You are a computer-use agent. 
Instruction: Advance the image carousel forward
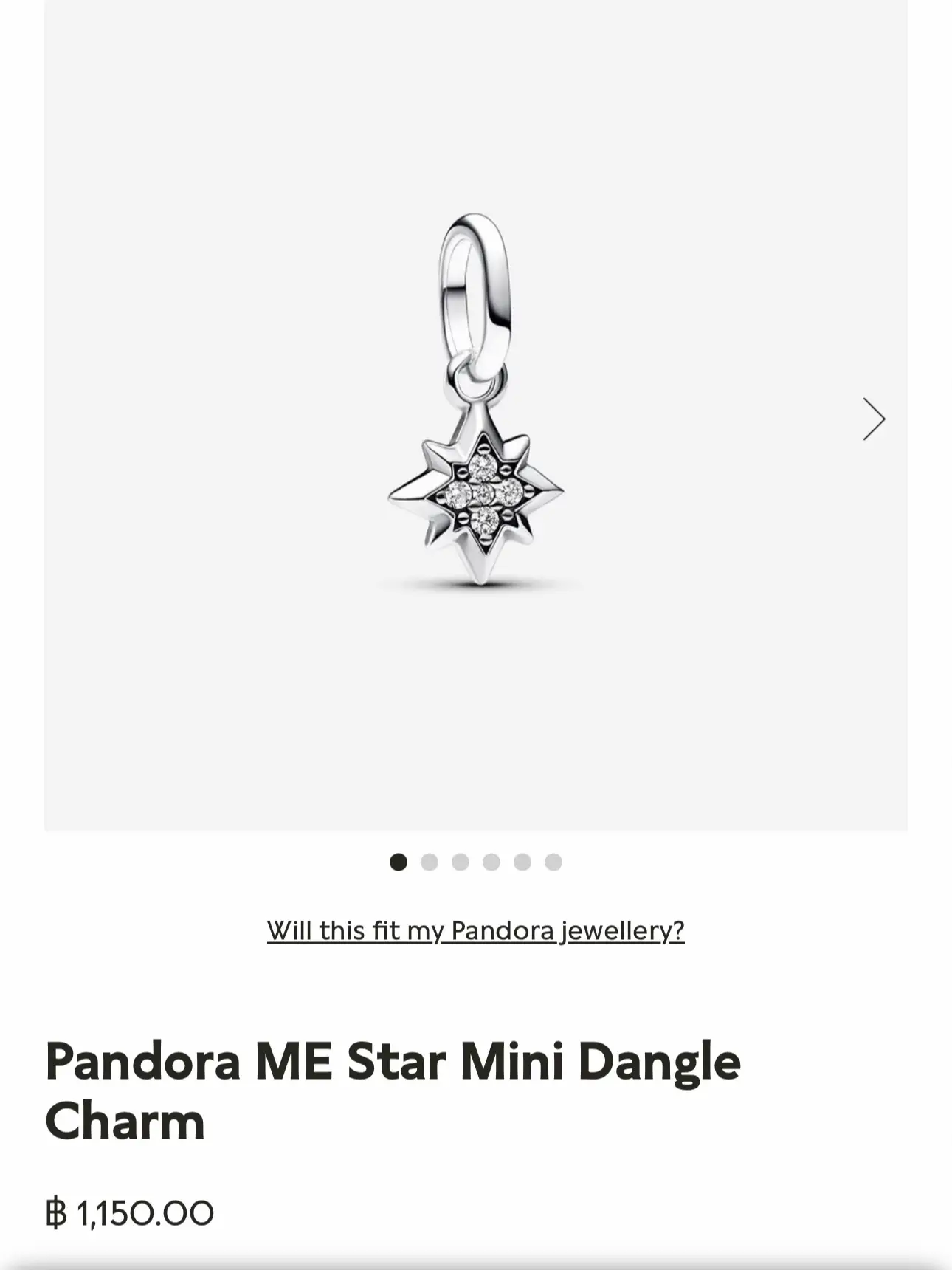coord(875,418)
